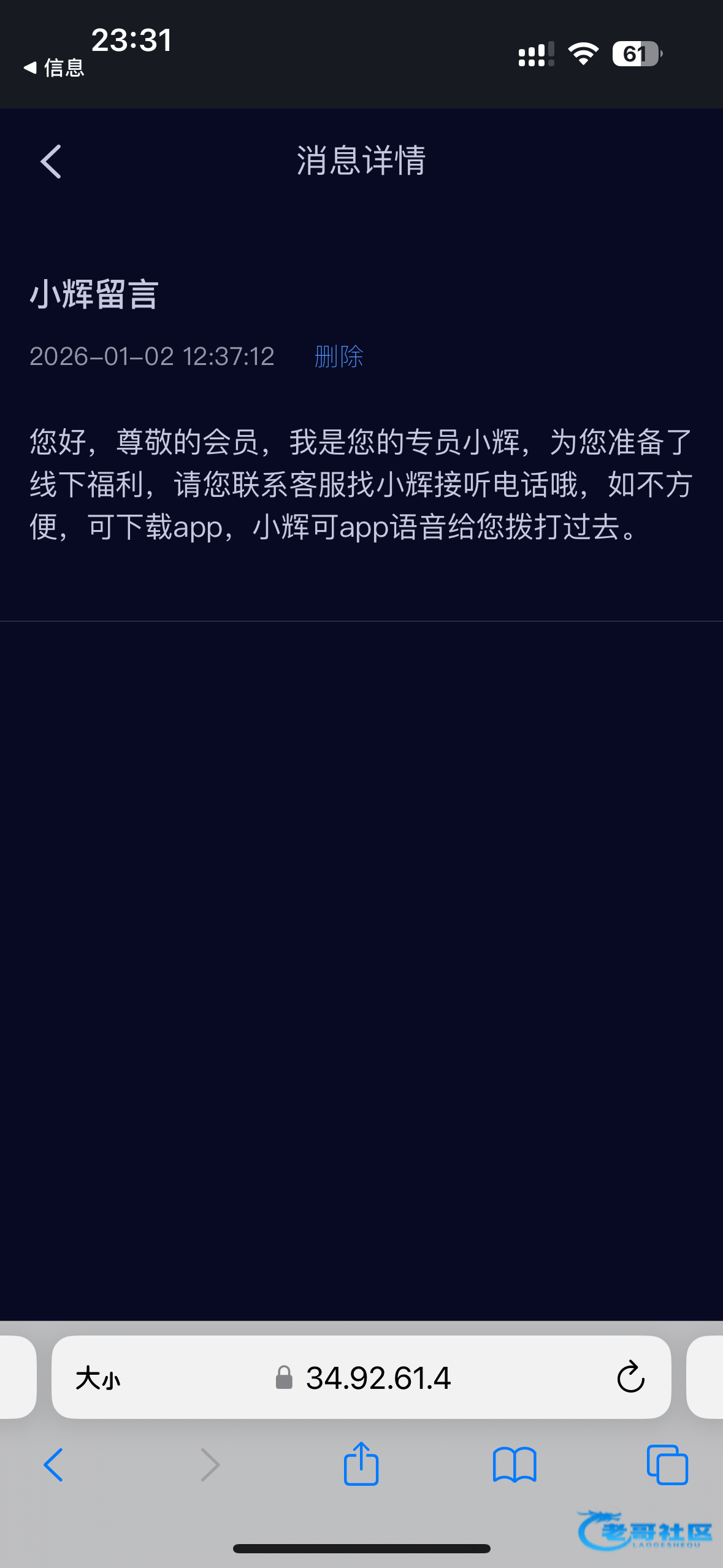Go back in Safari's toolbar
The image size is (723, 1568).
click(x=53, y=1465)
